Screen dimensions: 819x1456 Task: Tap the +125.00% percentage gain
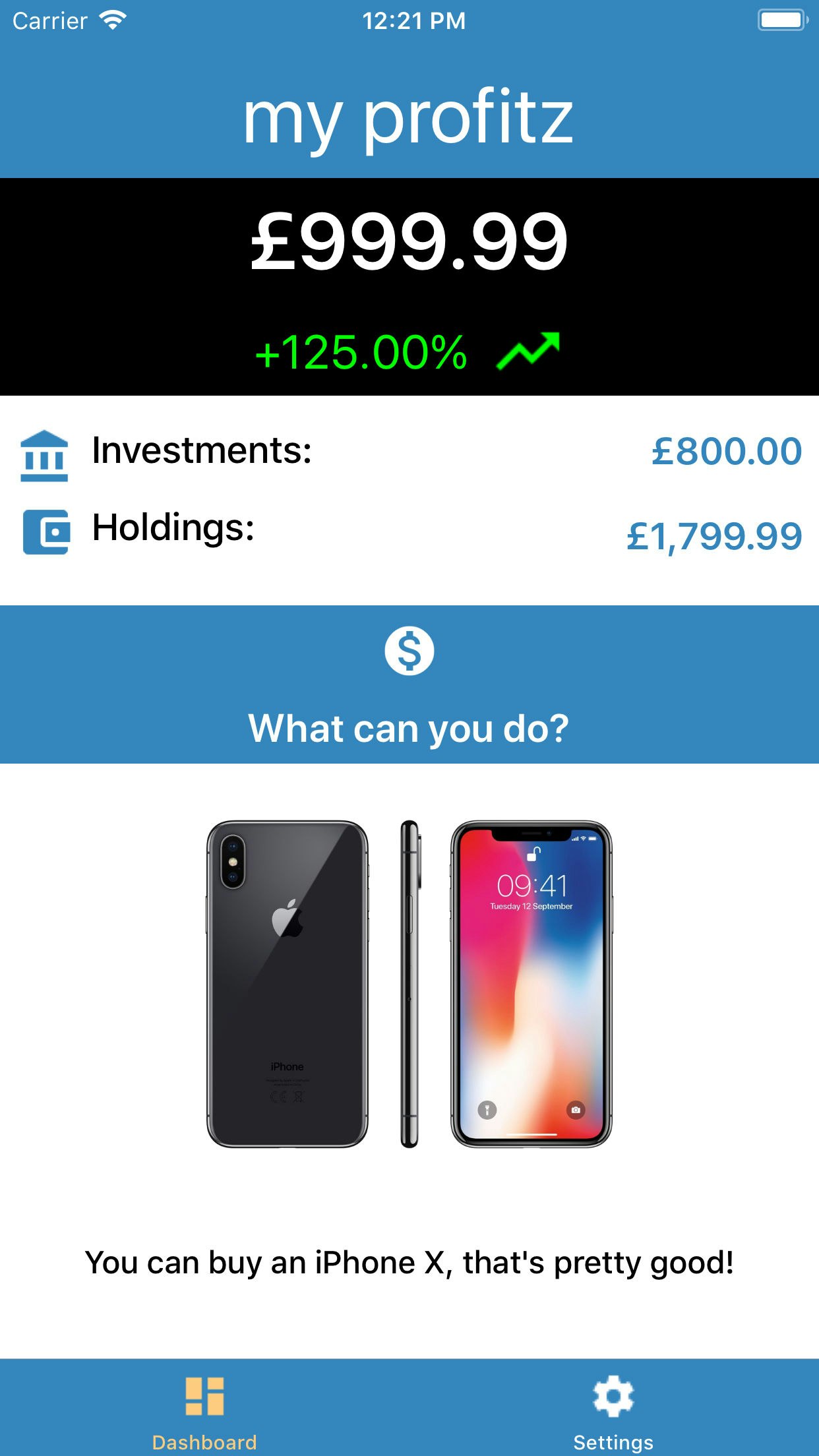360,353
